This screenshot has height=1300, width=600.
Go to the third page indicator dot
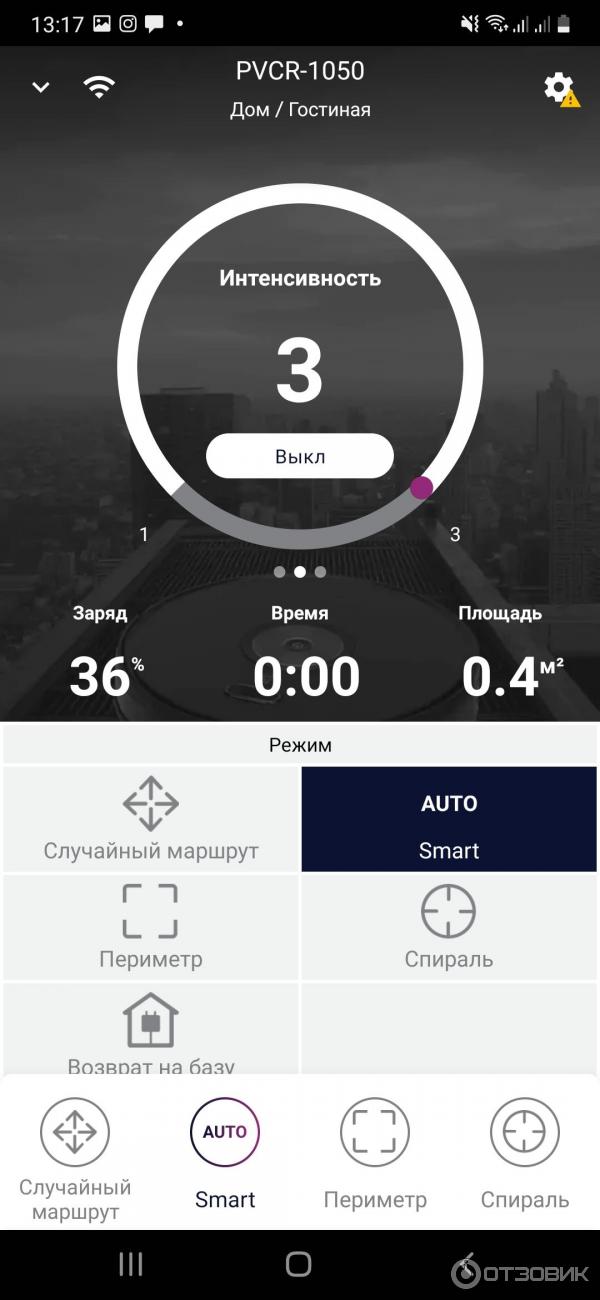click(320, 572)
